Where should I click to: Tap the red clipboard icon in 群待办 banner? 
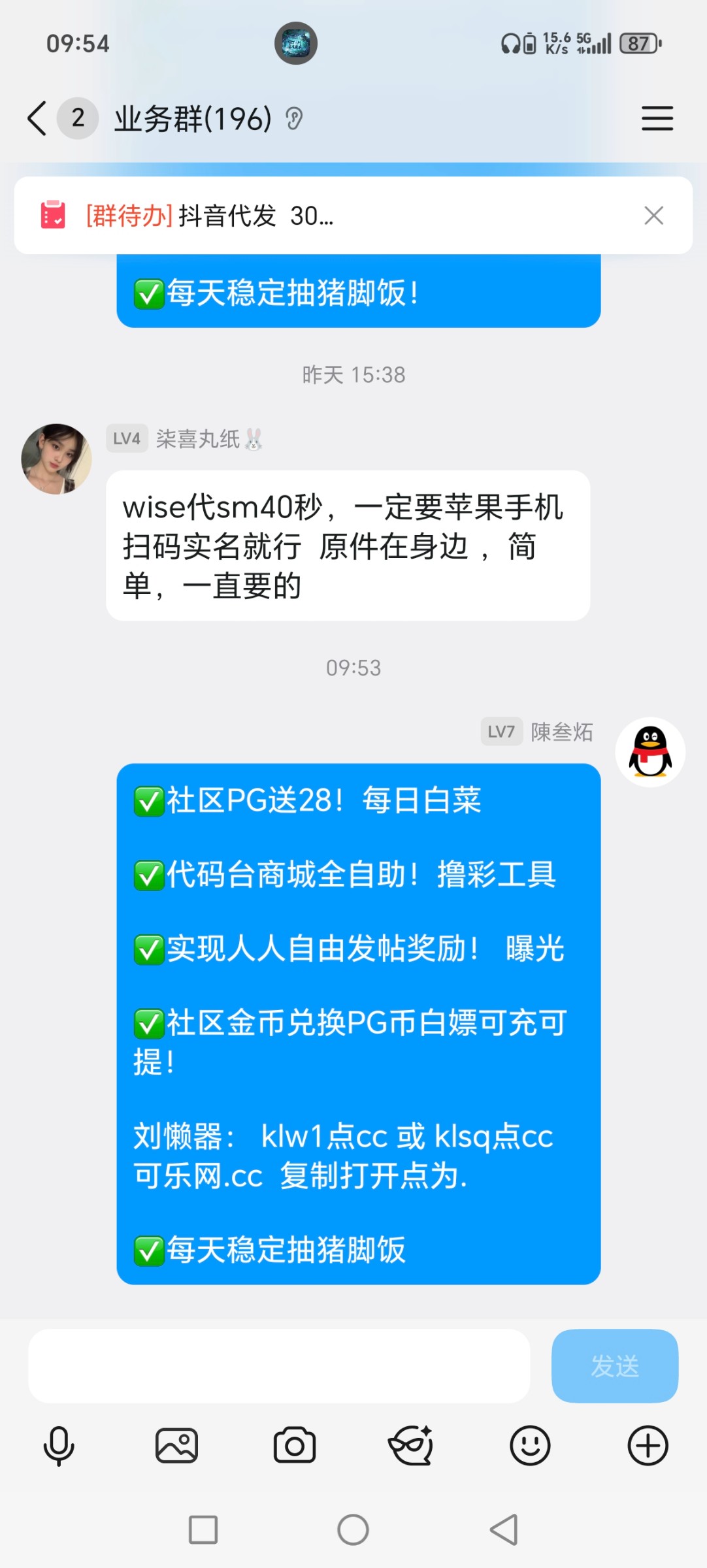click(x=52, y=216)
